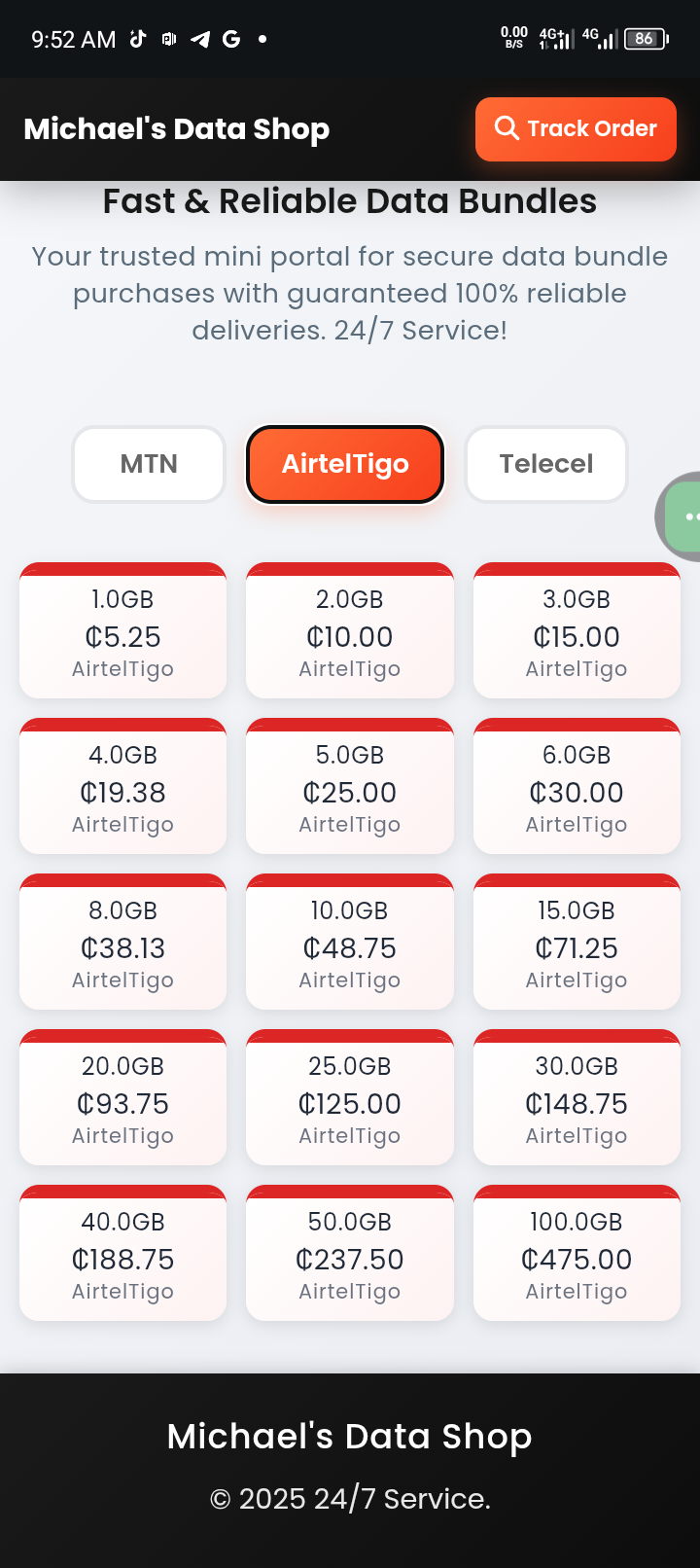Viewport: 700px width, 1568px height.
Task: Choose the 100.0GB bundle priced ₵475.00
Action: (x=577, y=1253)
